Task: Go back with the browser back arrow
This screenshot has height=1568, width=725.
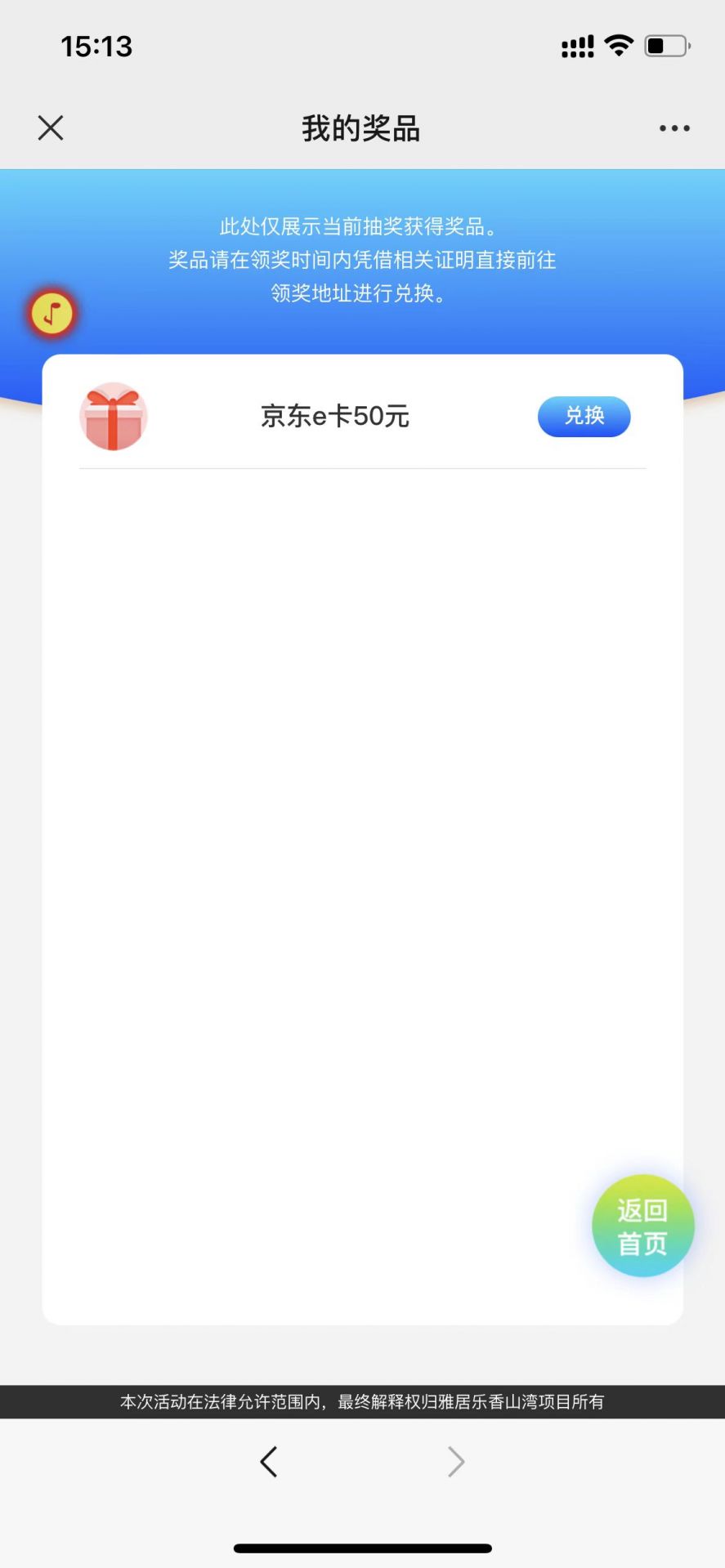Action: [x=269, y=1461]
